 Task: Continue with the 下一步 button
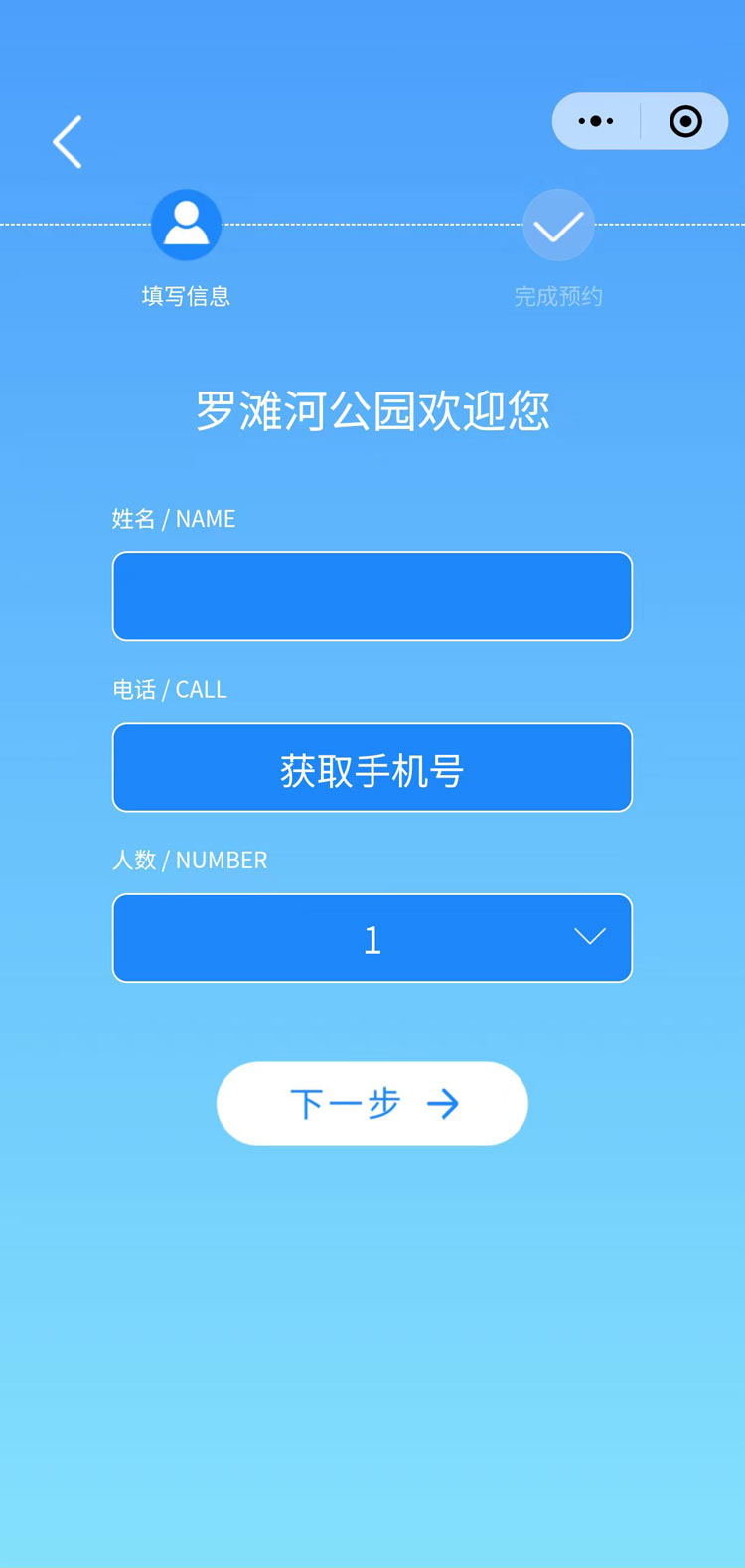pyautogui.click(x=372, y=1103)
